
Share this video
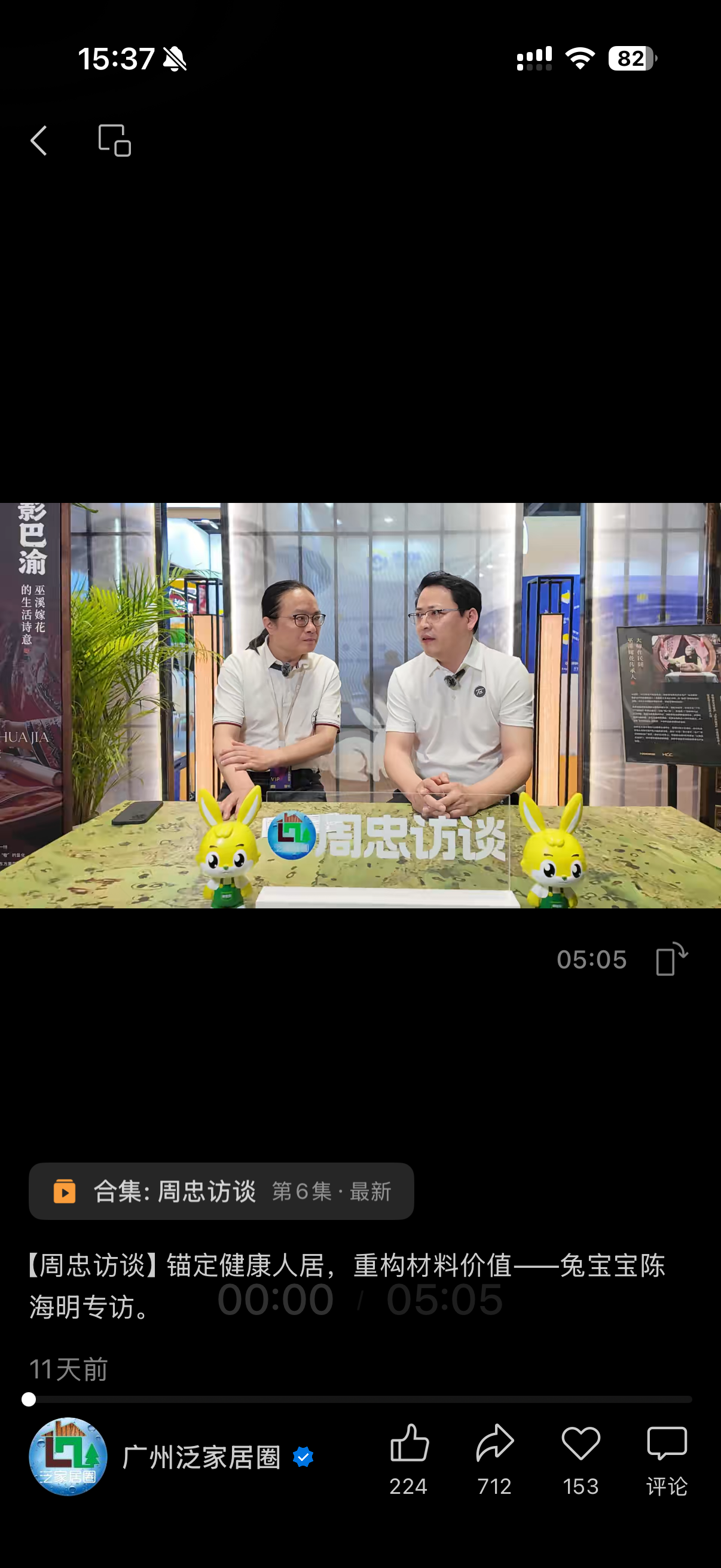(494, 1444)
